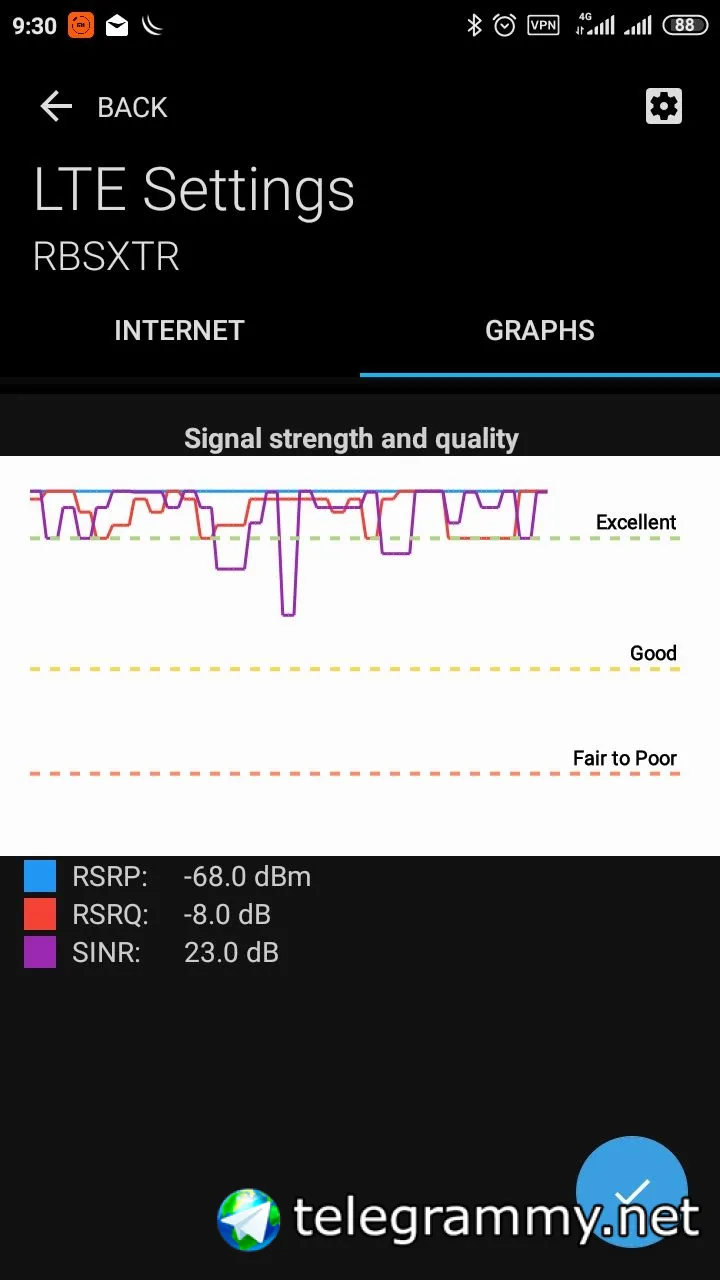Select the GRAPHS tab
Viewport: 720px width, 1280px height.
pyautogui.click(x=540, y=331)
